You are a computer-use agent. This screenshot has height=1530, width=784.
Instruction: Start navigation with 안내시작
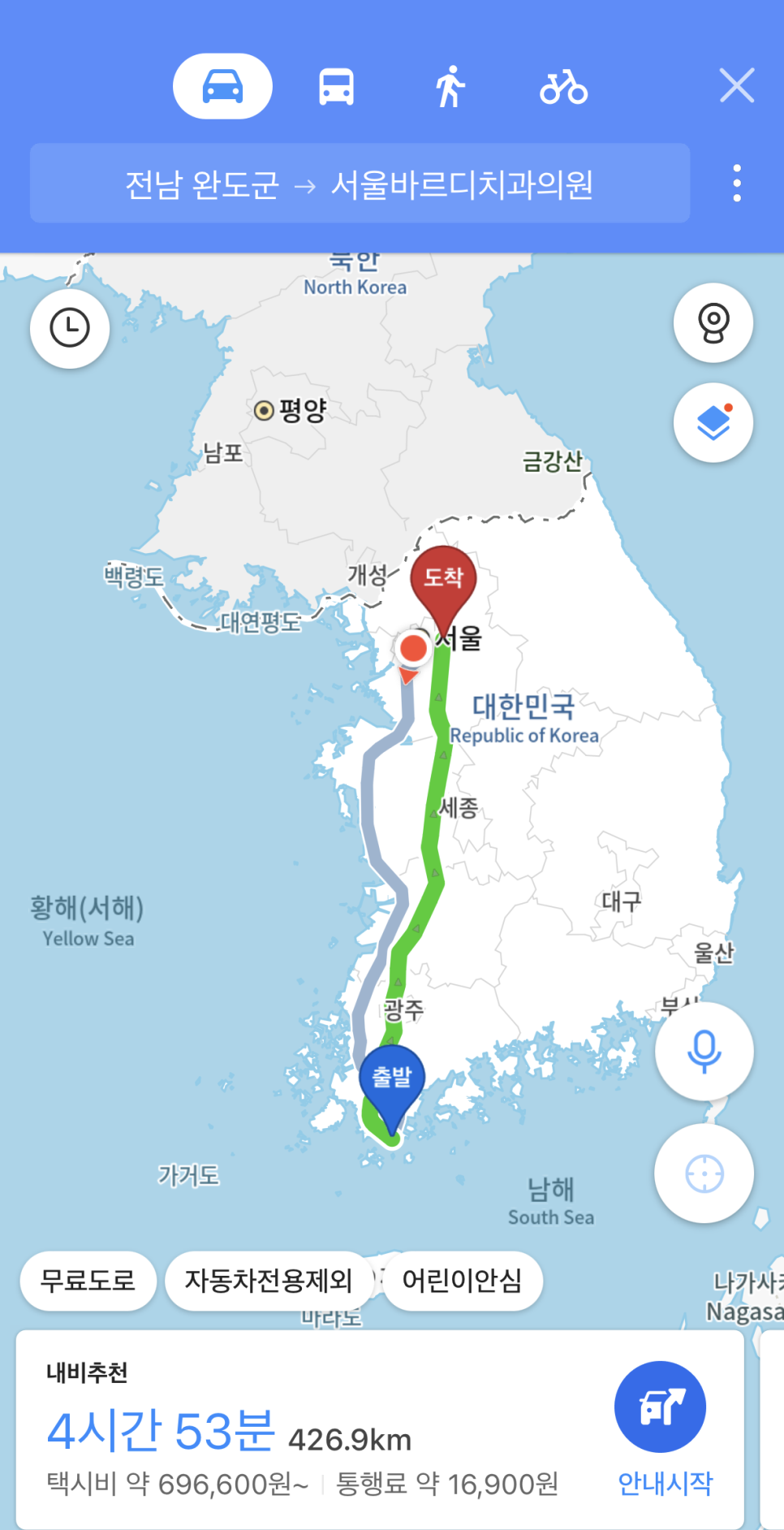666,1481
